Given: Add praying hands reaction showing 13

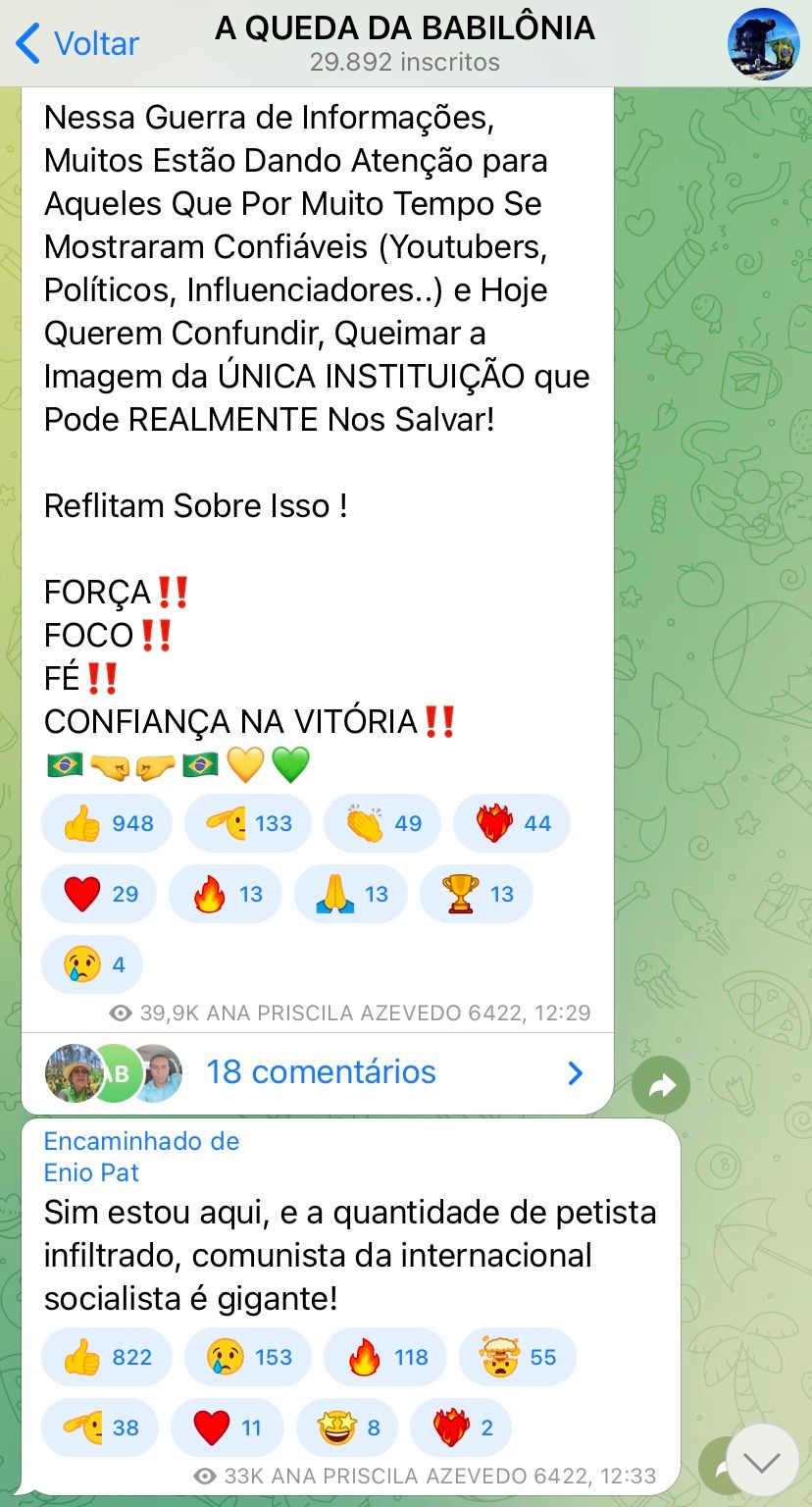Looking at the screenshot, I should (351, 894).
